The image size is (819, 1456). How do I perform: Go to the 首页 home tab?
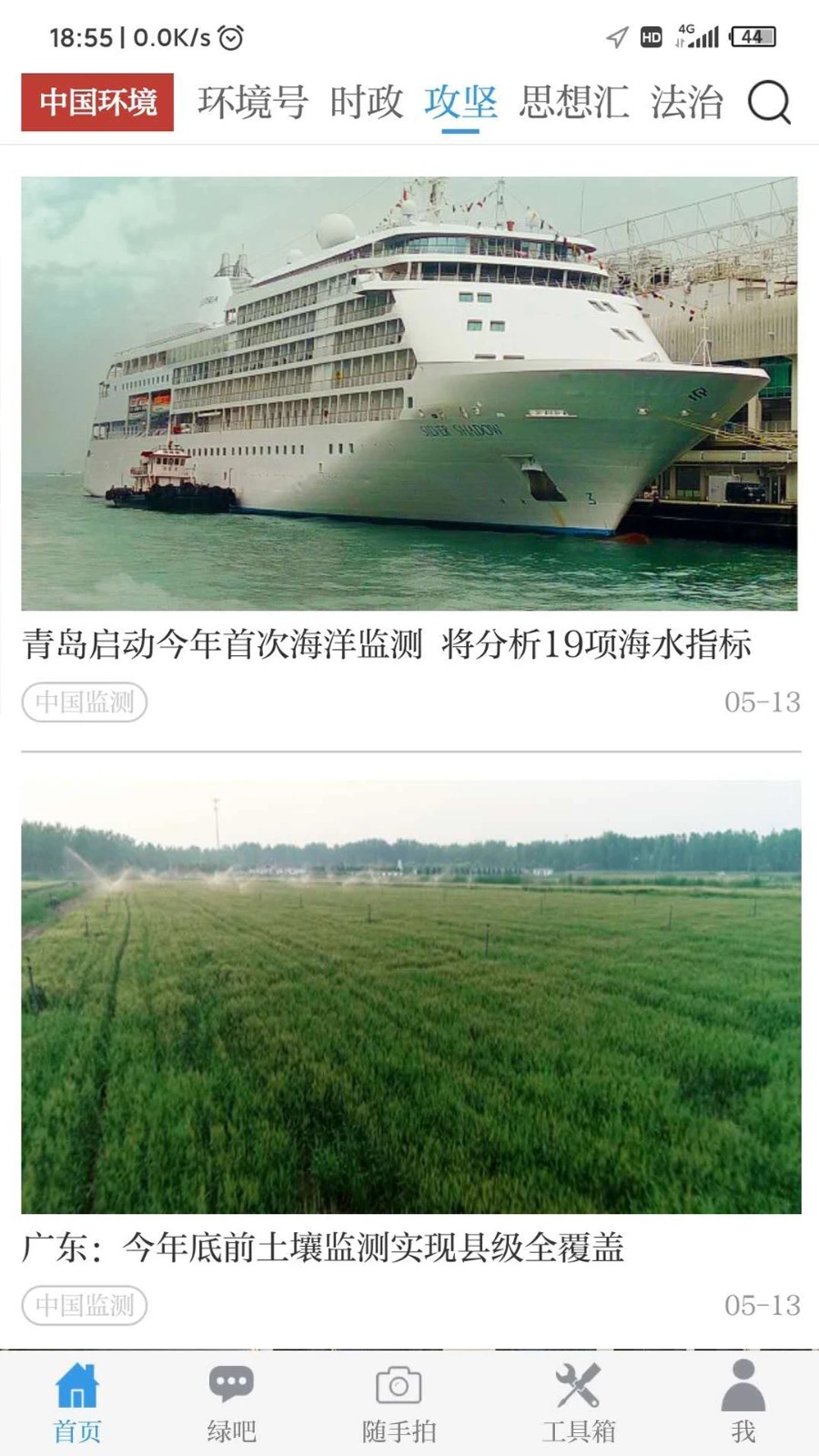[x=77, y=1402]
